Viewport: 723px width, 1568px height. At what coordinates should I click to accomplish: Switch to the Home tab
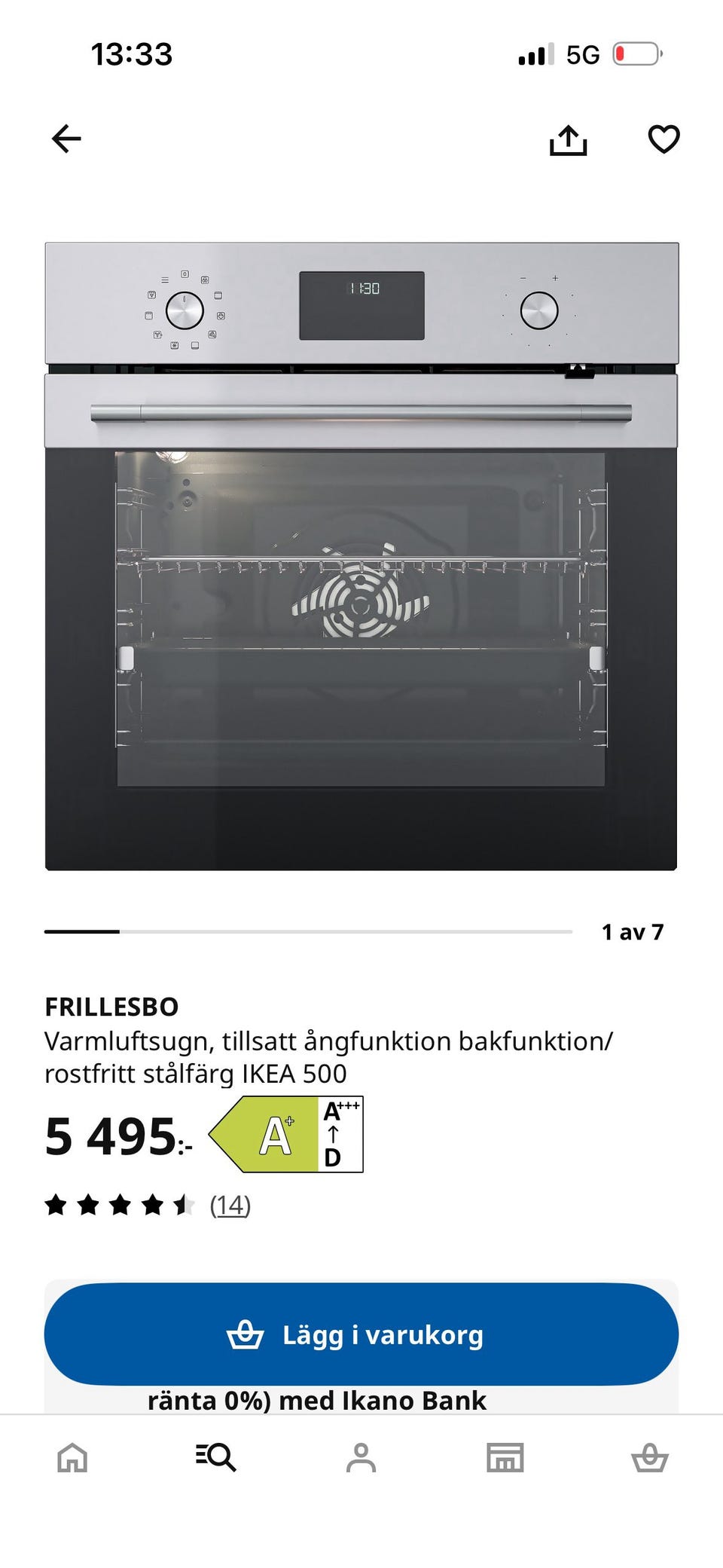(72, 1457)
